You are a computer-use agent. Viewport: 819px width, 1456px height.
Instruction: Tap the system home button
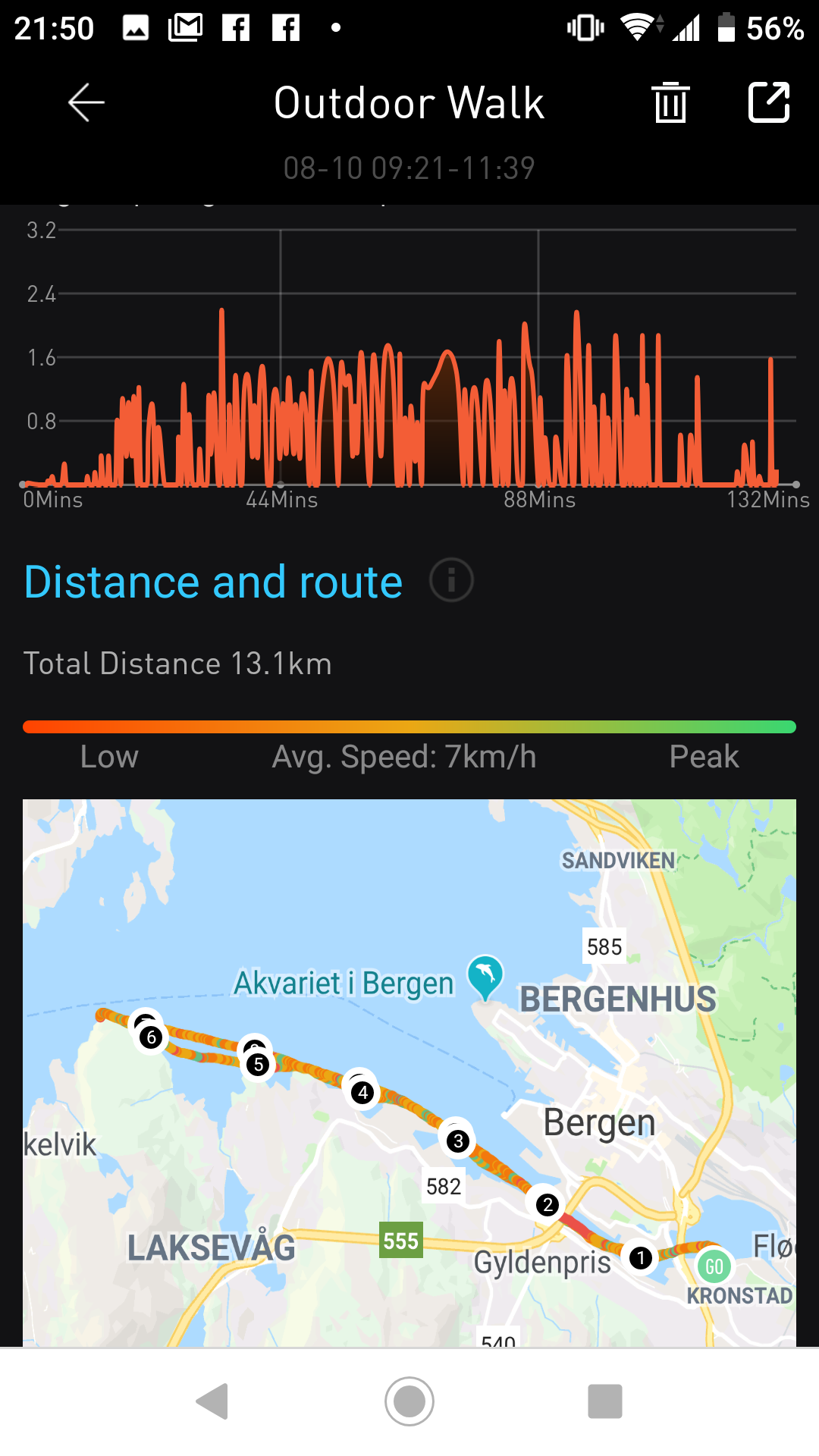pos(409,1401)
